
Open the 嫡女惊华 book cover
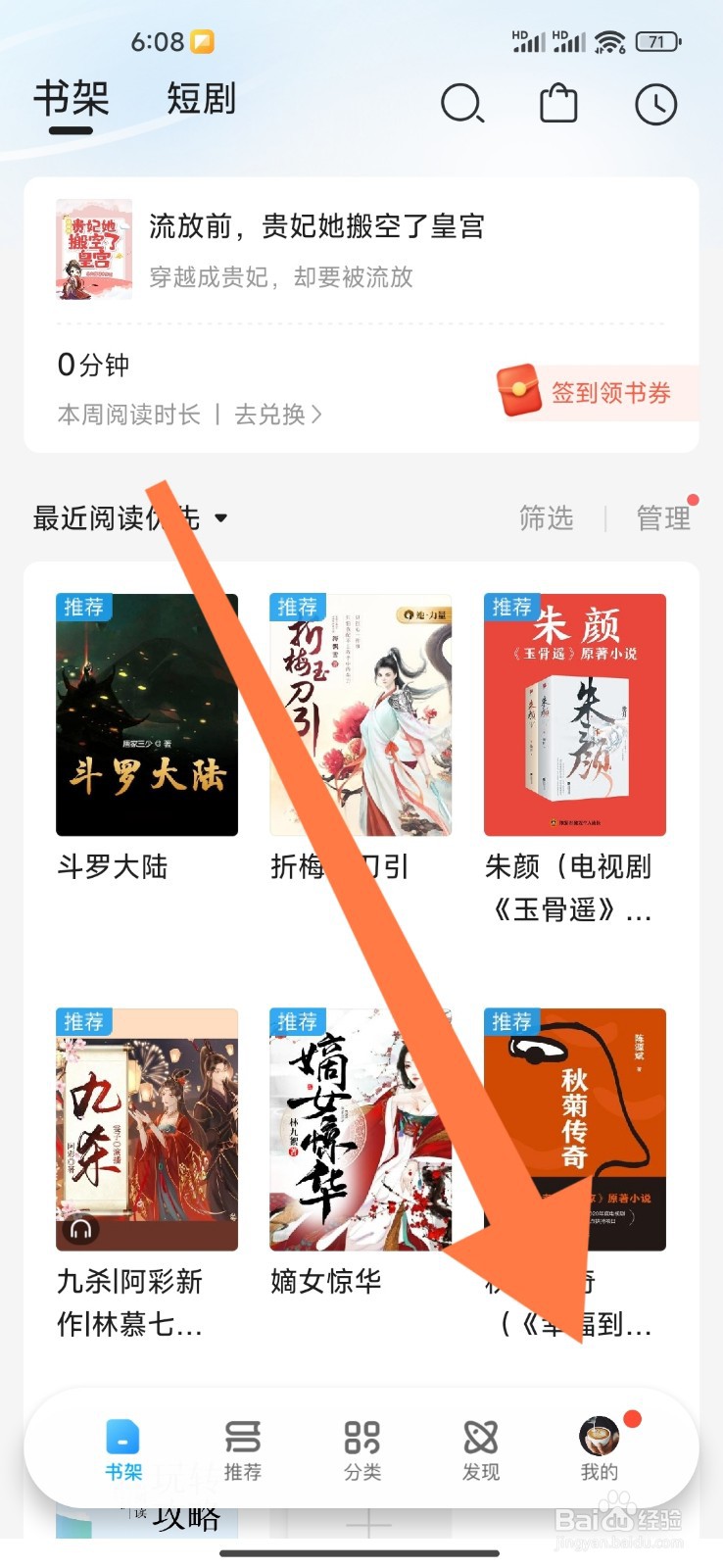[x=361, y=1128]
